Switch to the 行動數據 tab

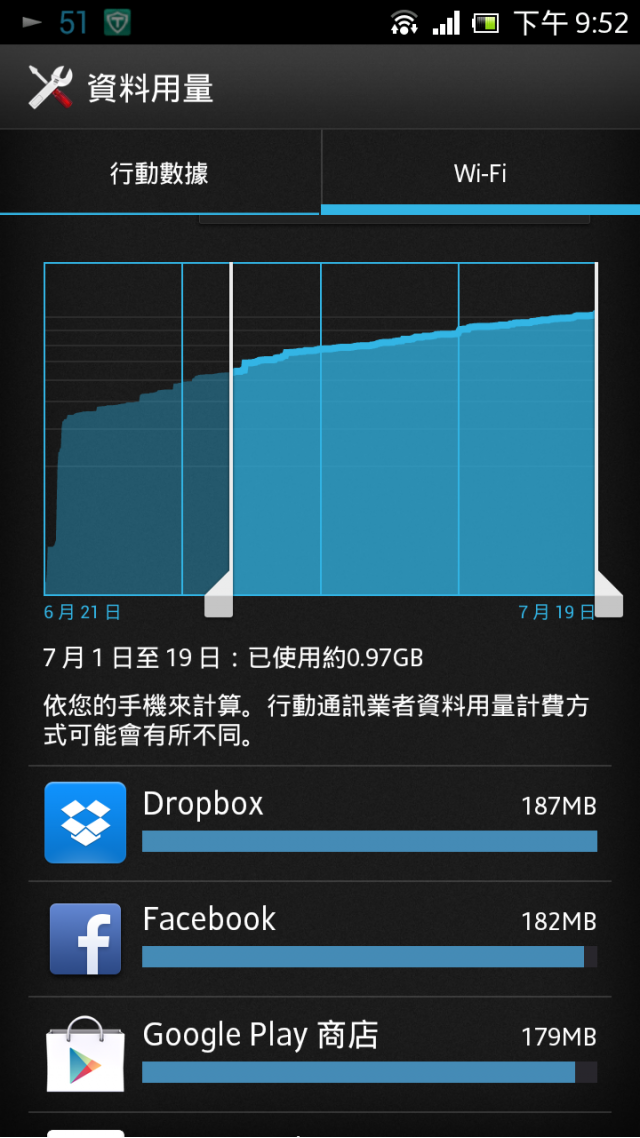160,172
